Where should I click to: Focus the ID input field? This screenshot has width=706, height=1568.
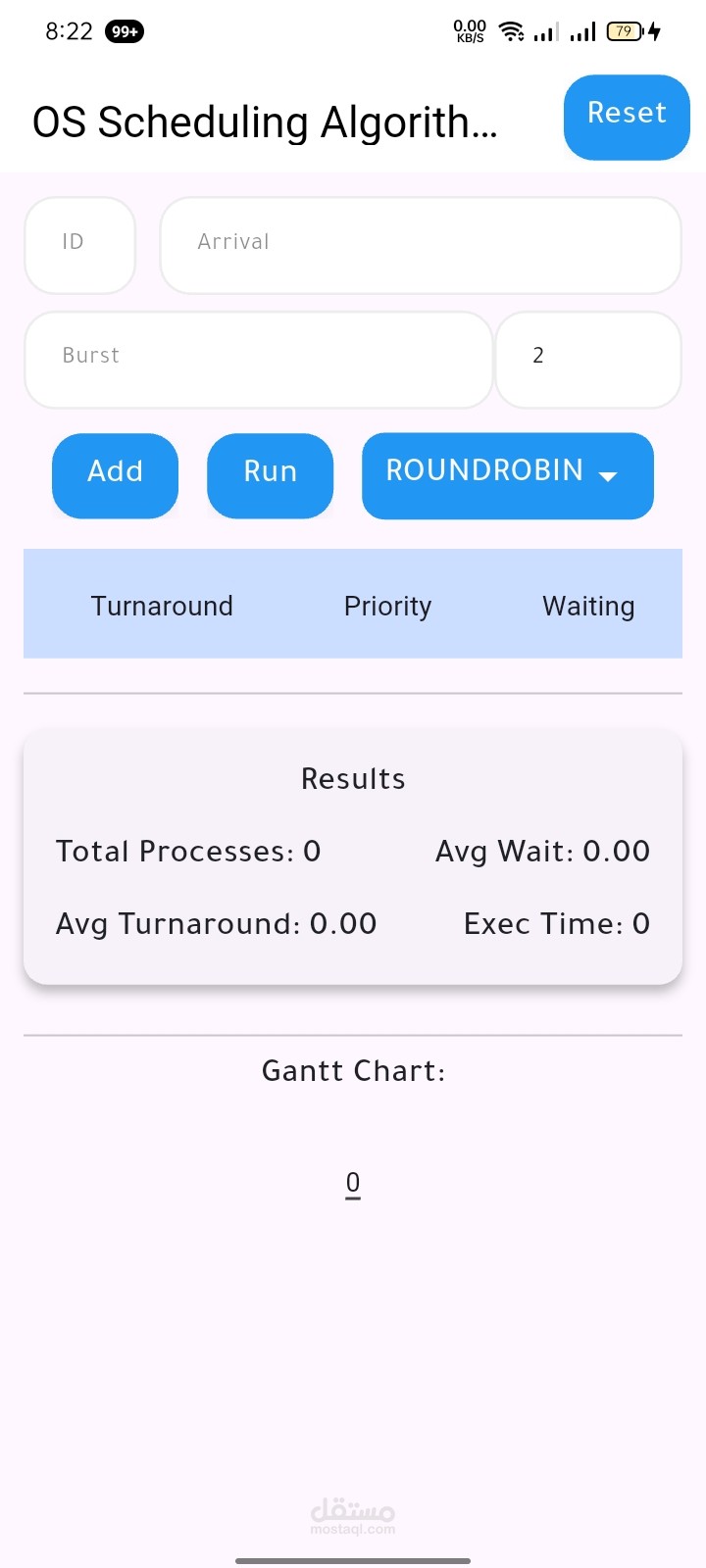[79, 245]
